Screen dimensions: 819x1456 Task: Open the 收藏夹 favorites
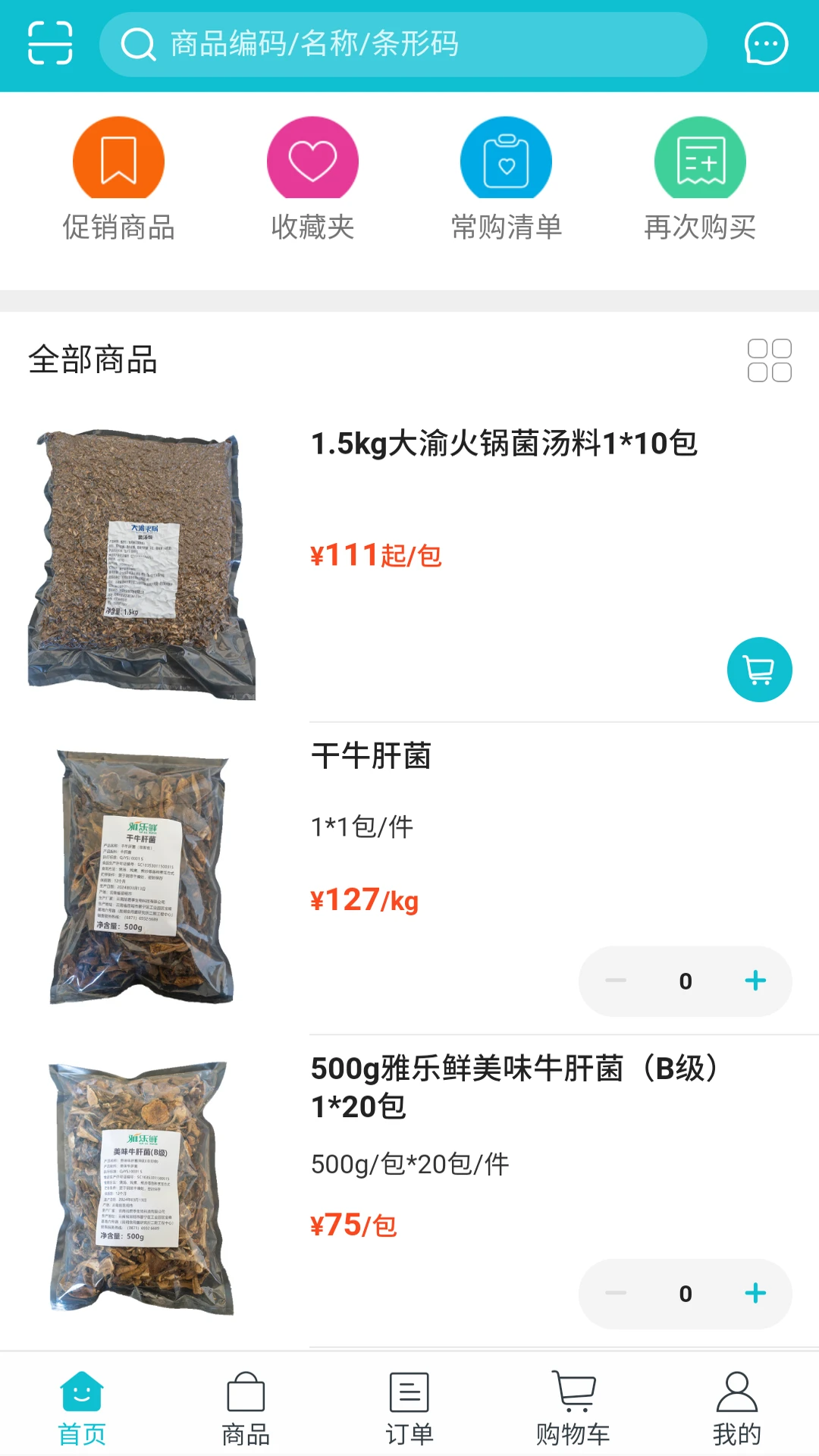pos(312,176)
